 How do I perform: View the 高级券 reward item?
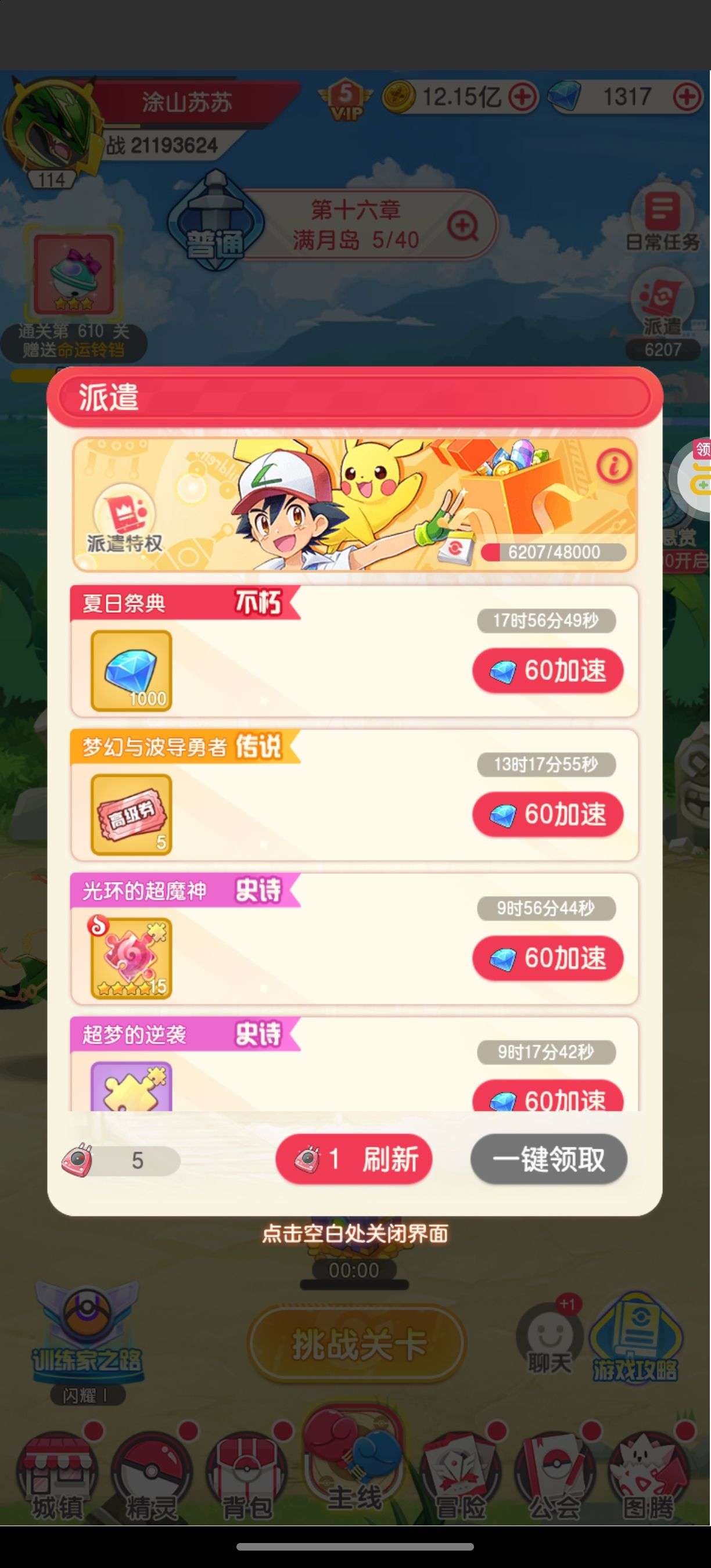tap(131, 814)
